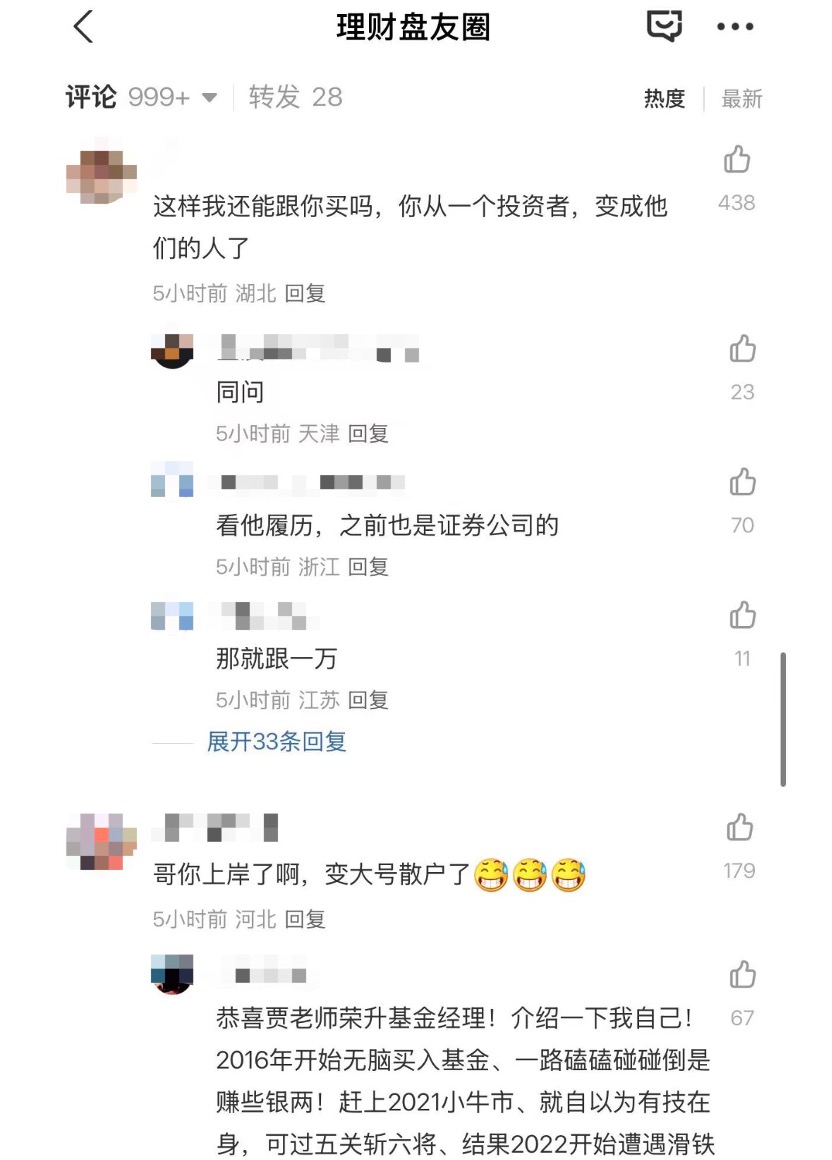Viewport: 832px width, 1160px height.
Task: Like the comment starting 这样我还能跟你买吗
Action: 737,160
